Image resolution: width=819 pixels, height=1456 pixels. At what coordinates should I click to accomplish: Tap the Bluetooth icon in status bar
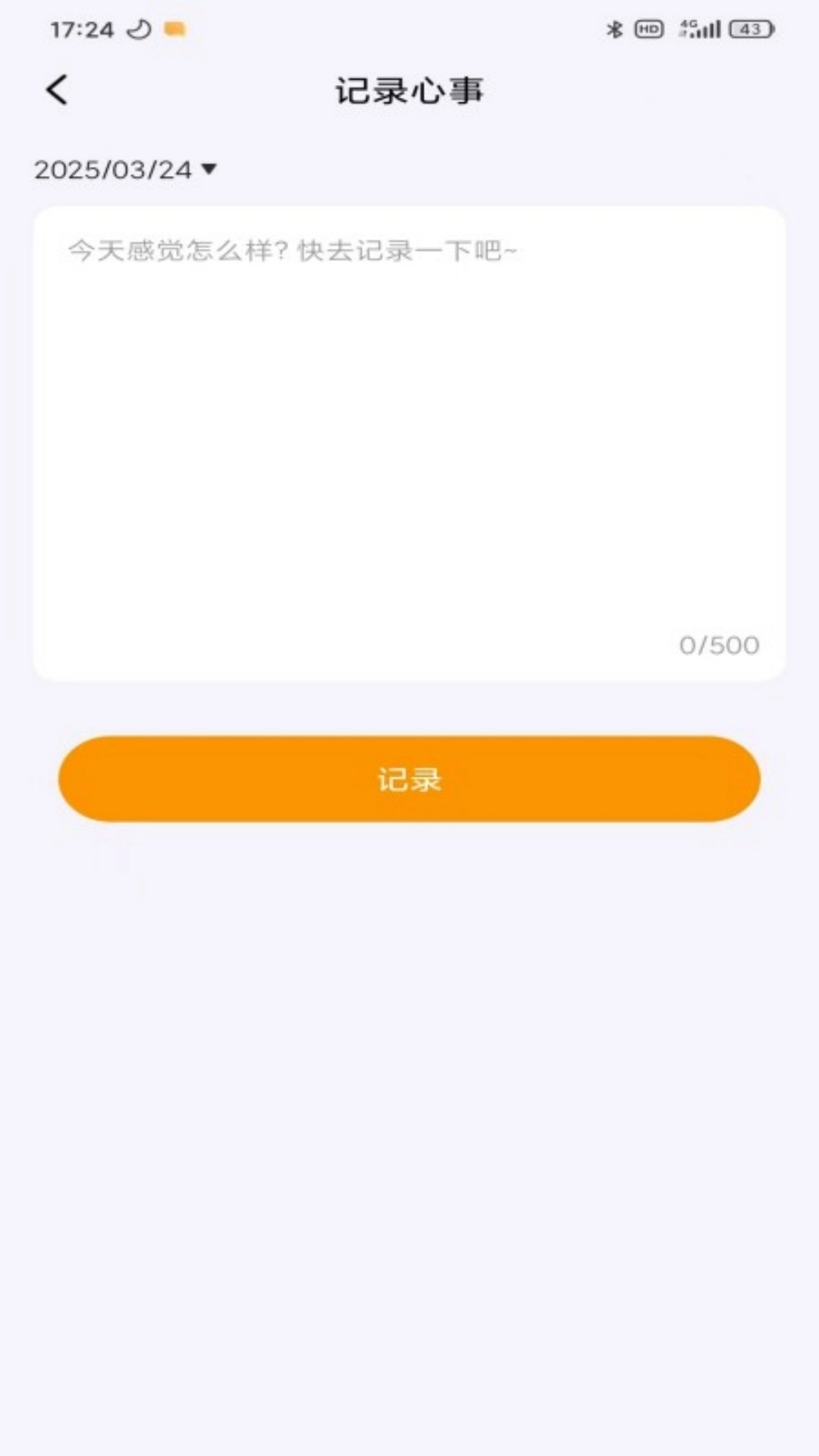coord(613,27)
